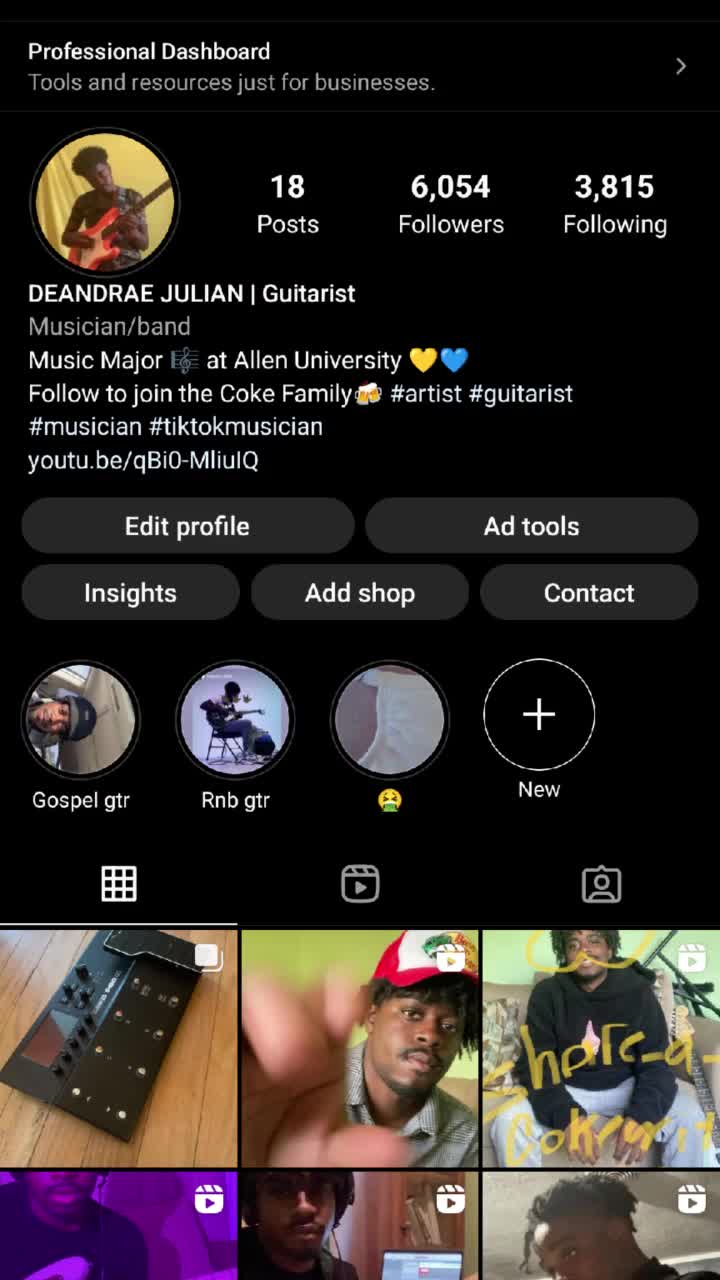Image resolution: width=720 pixels, height=1280 pixels.
Task: View the 6,054 Followers list
Action: coord(451,203)
